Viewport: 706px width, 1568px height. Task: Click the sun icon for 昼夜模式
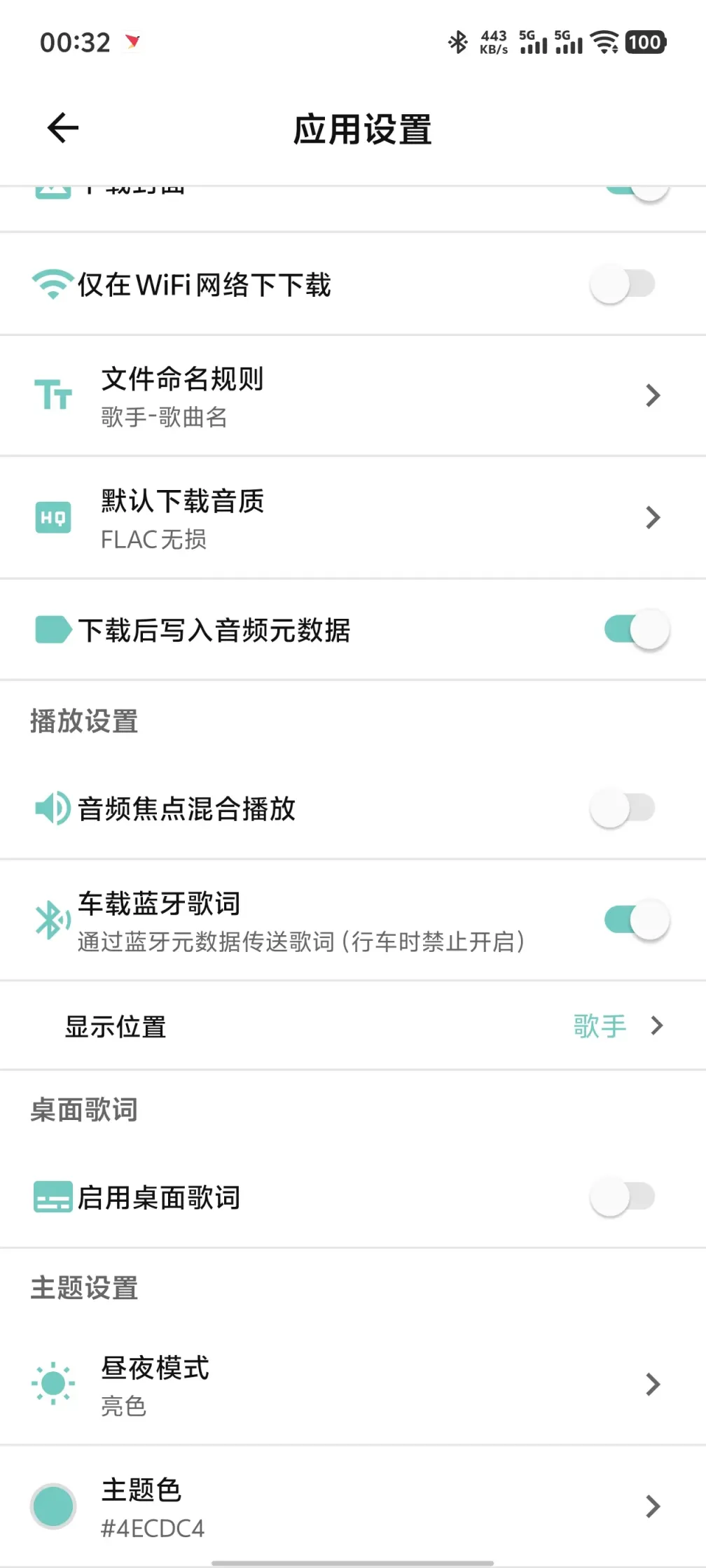point(52,1384)
